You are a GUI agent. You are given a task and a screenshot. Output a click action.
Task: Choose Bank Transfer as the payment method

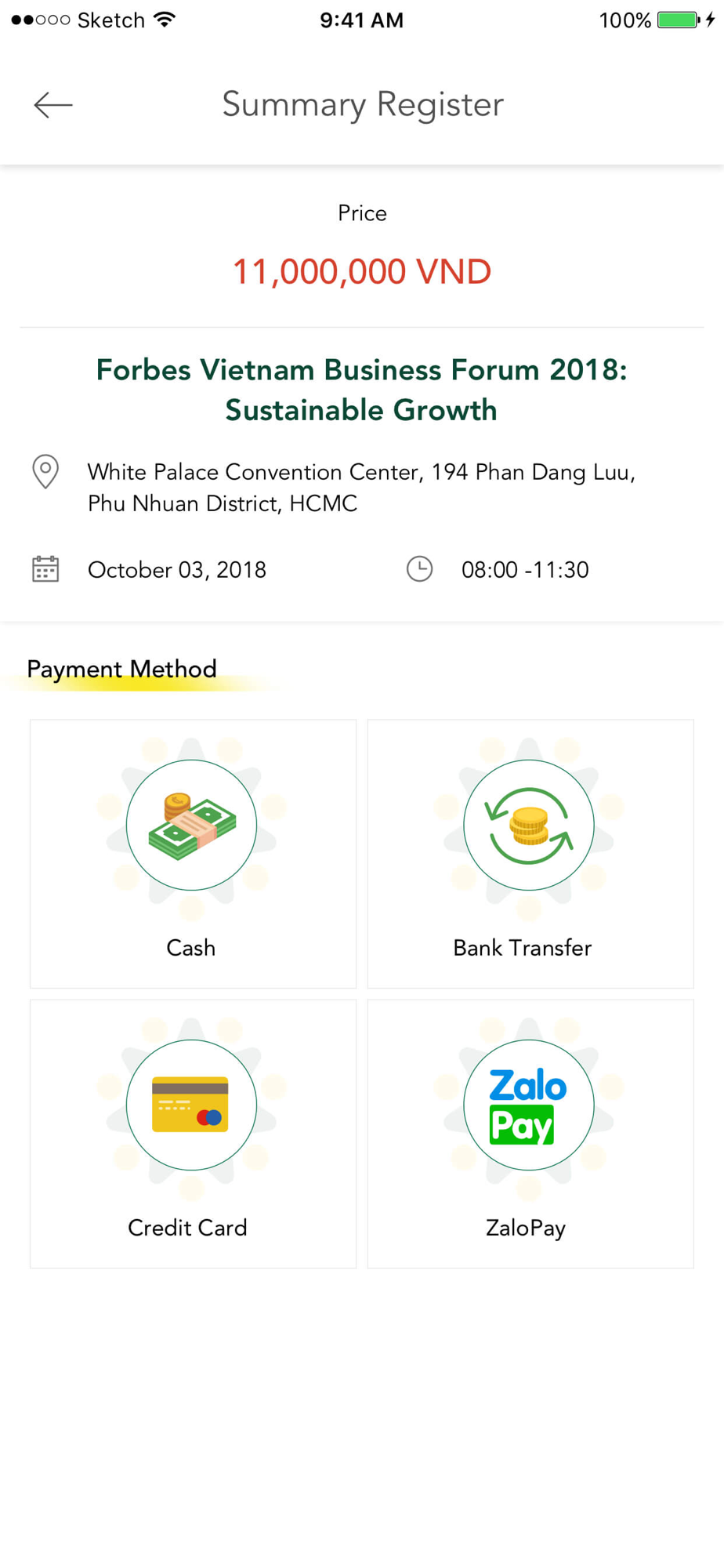pos(530,854)
